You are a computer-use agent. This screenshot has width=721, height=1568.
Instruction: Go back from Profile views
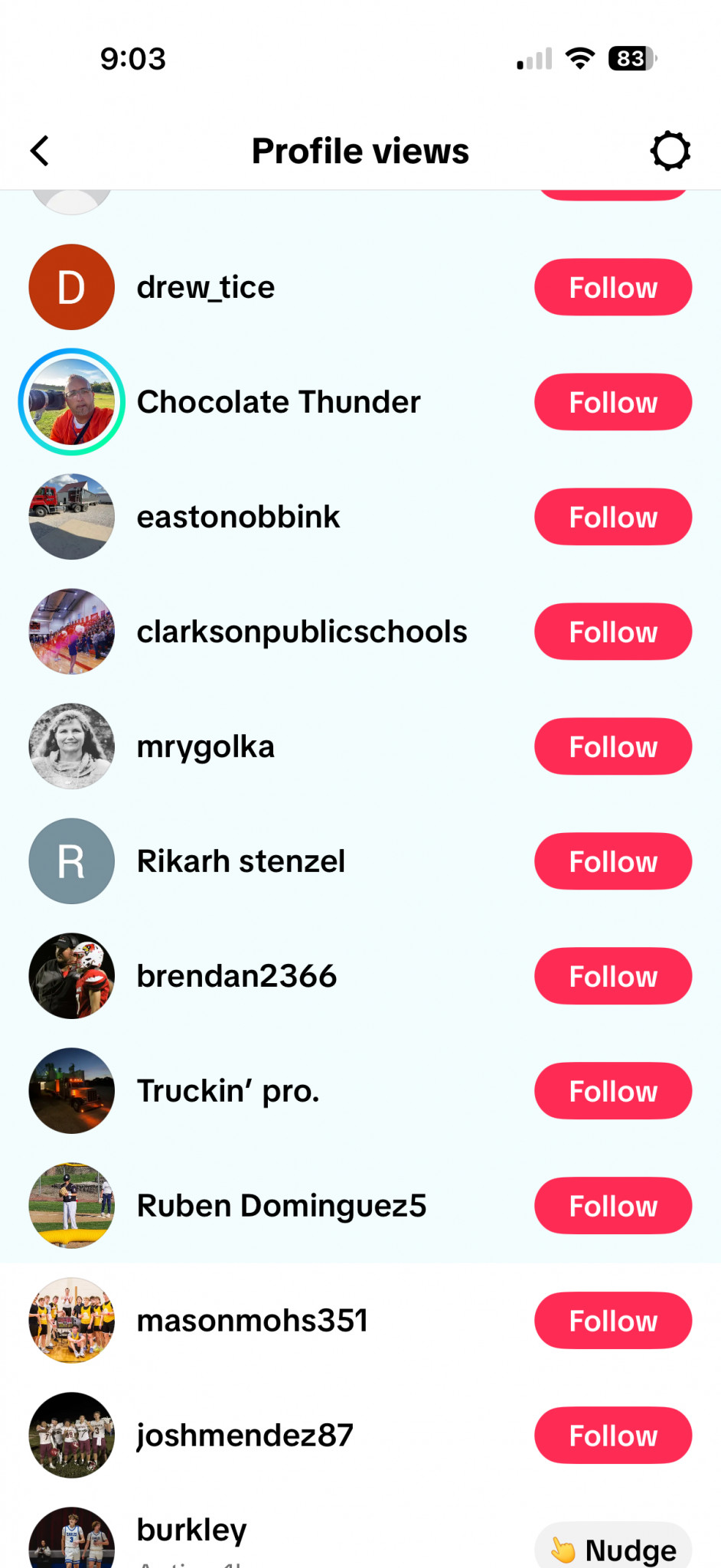(x=40, y=151)
